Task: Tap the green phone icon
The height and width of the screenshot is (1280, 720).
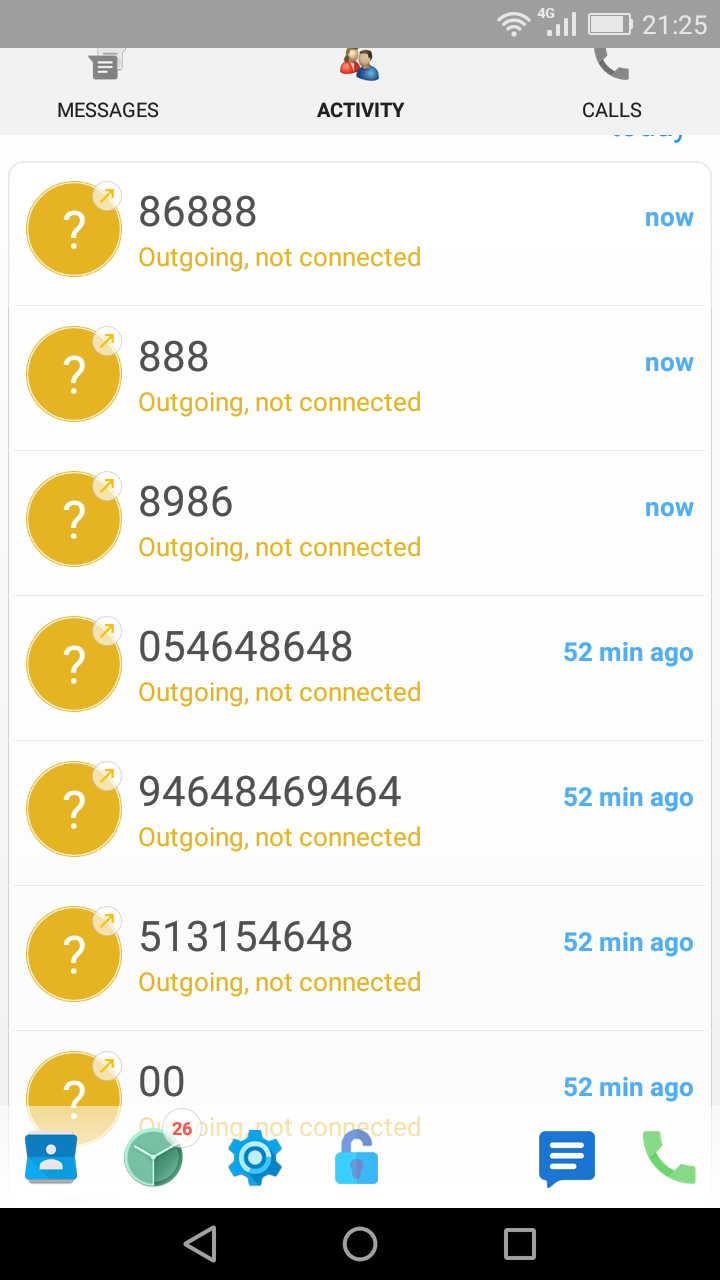Action: click(x=668, y=1158)
